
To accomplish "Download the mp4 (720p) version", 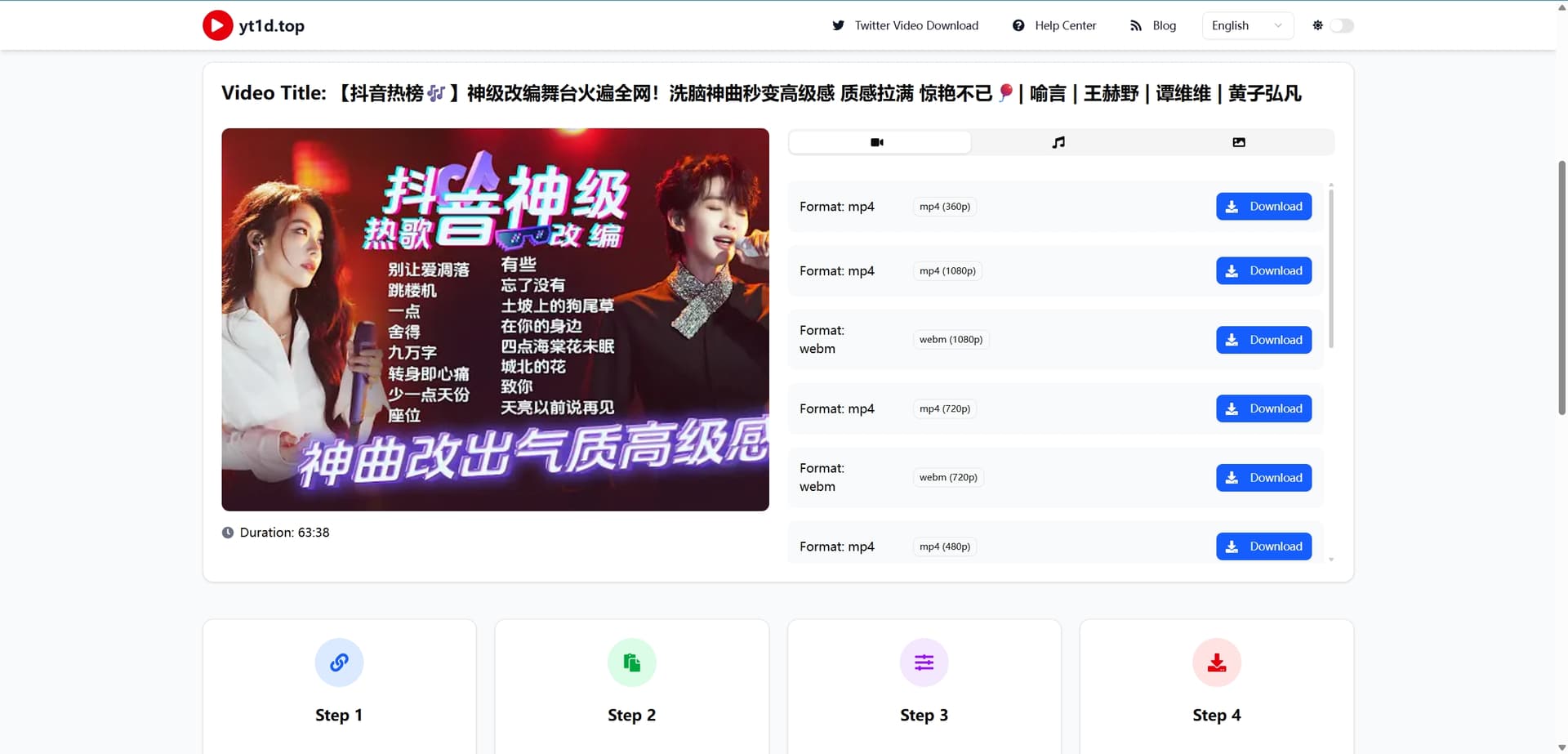I will point(1263,408).
